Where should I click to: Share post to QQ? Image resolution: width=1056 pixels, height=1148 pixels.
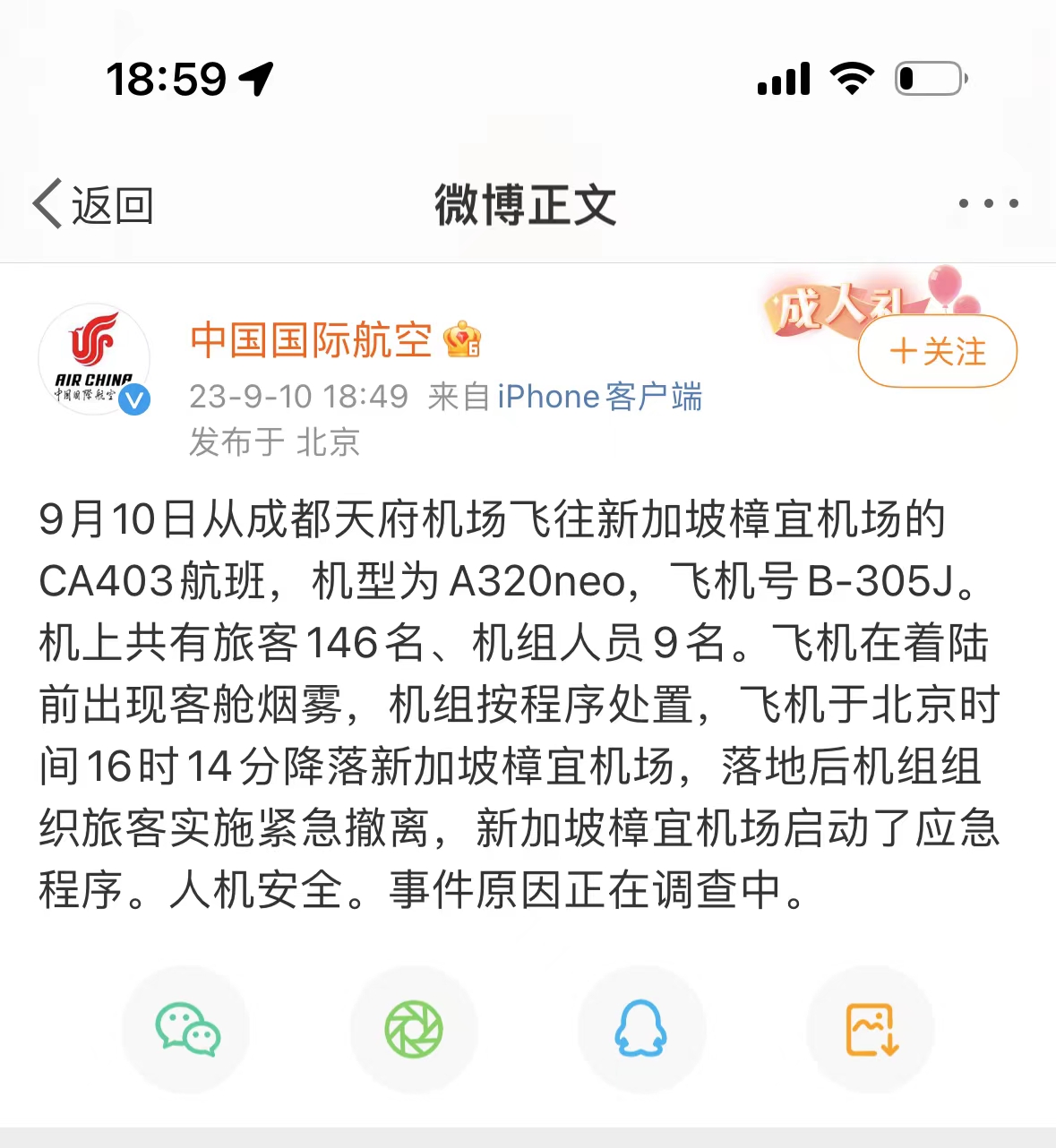point(641,1030)
